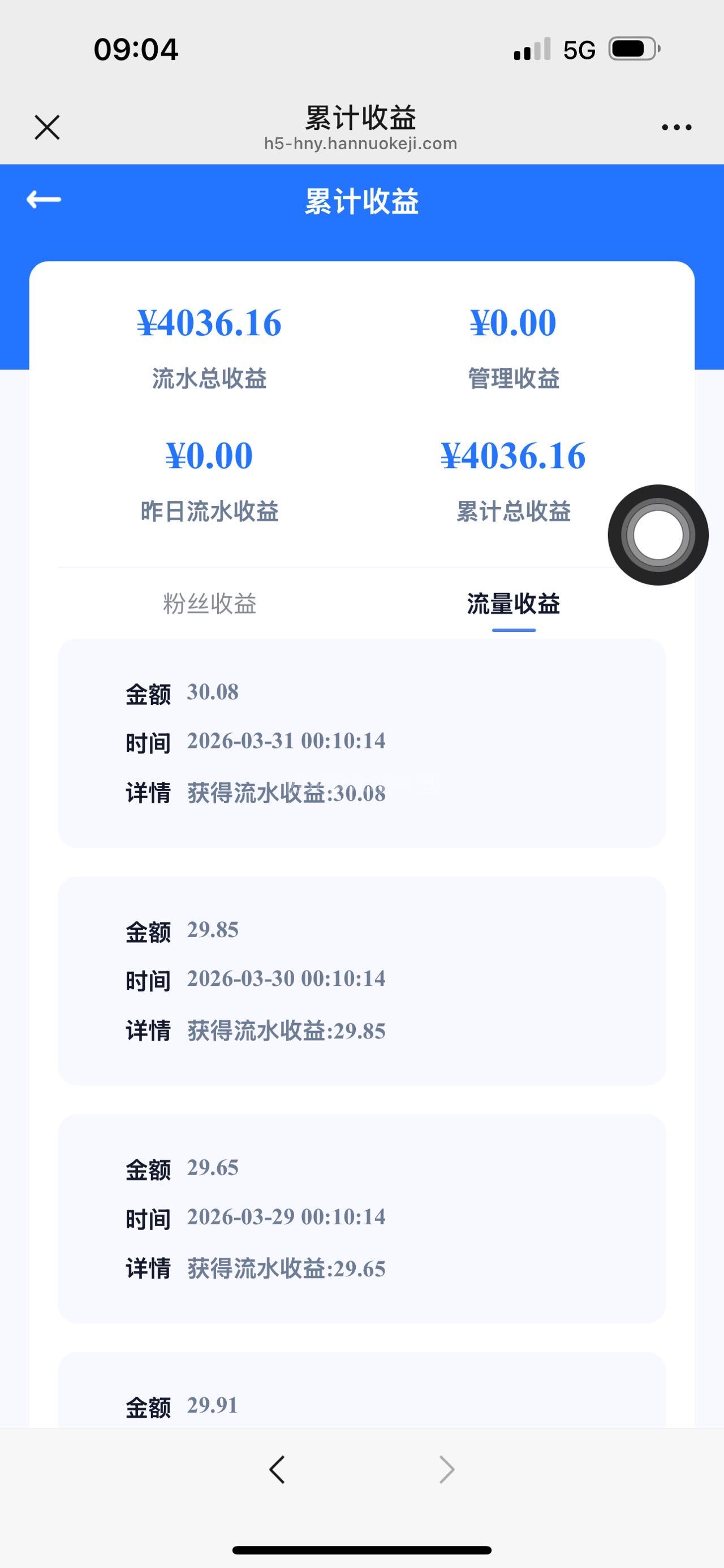This screenshot has height=1568, width=724.
Task: Navigate back with the bottom browser chevron
Action: coord(277,1470)
